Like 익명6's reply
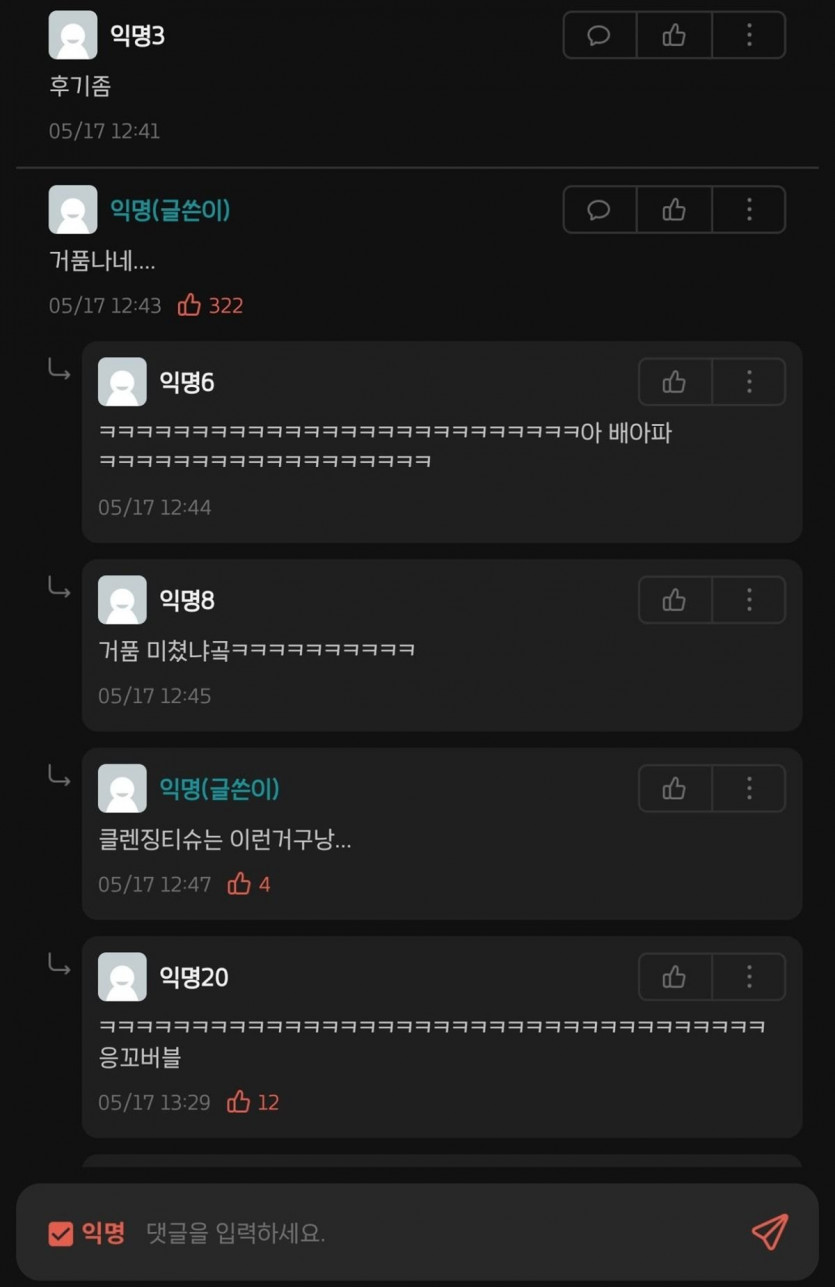The width and height of the screenshot is (835, 1287). 674,382
